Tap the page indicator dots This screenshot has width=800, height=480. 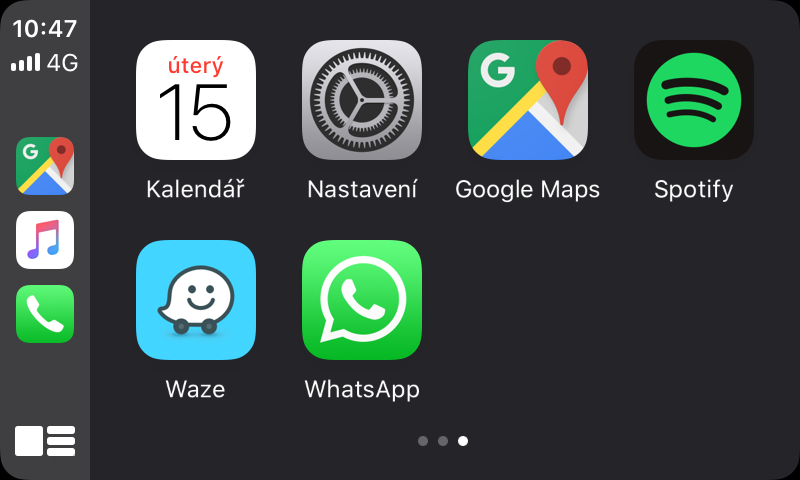click(443, 440)
